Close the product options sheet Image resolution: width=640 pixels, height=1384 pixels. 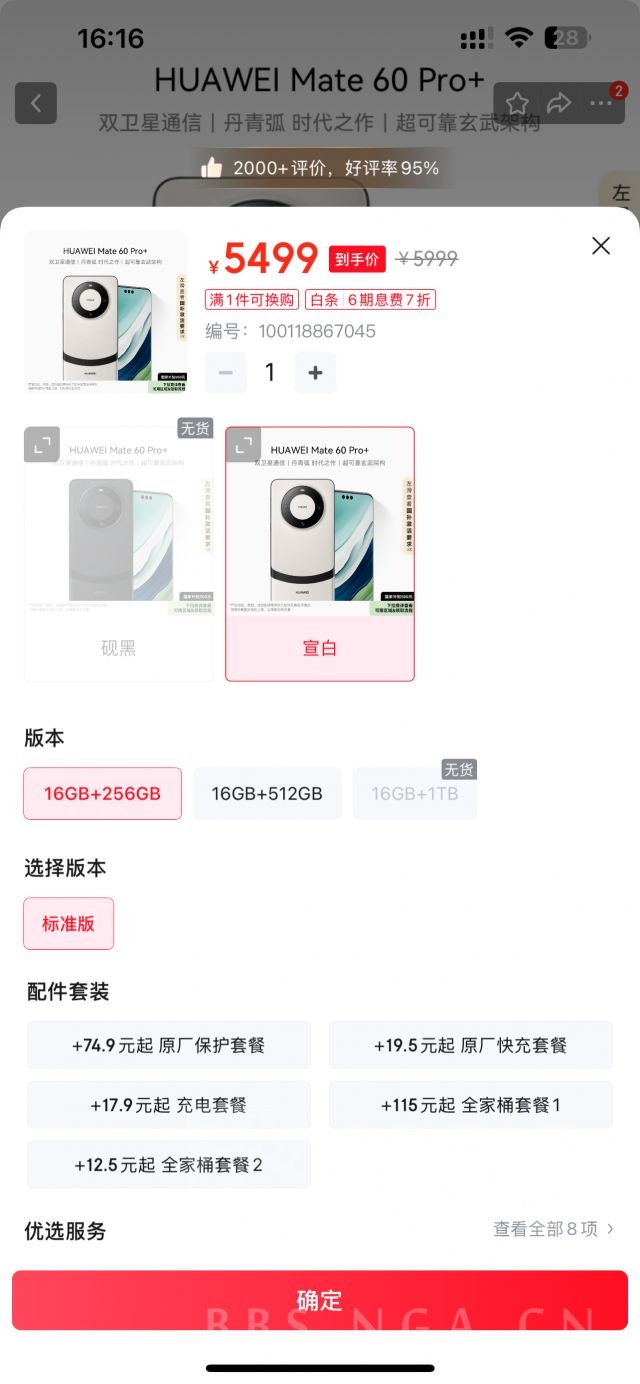coord(600,246)
